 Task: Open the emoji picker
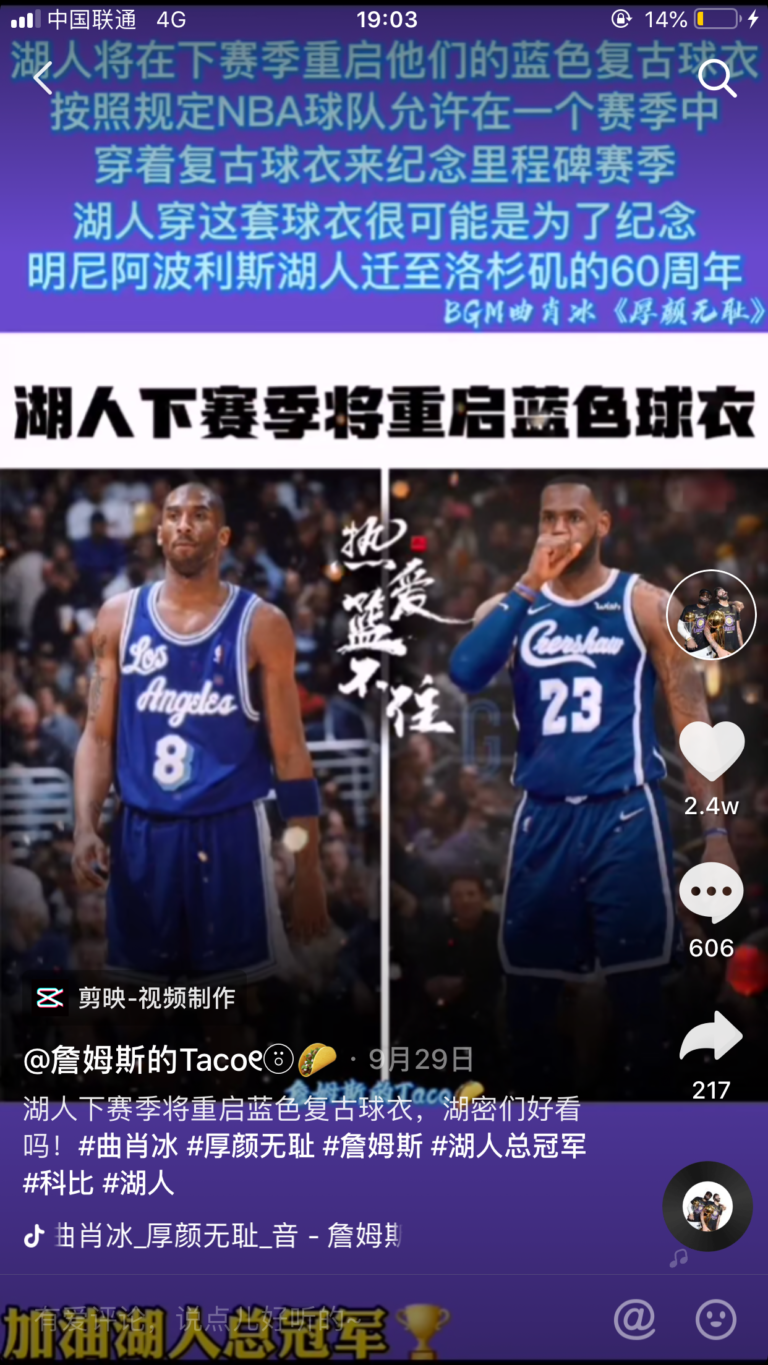point(716,1320)
